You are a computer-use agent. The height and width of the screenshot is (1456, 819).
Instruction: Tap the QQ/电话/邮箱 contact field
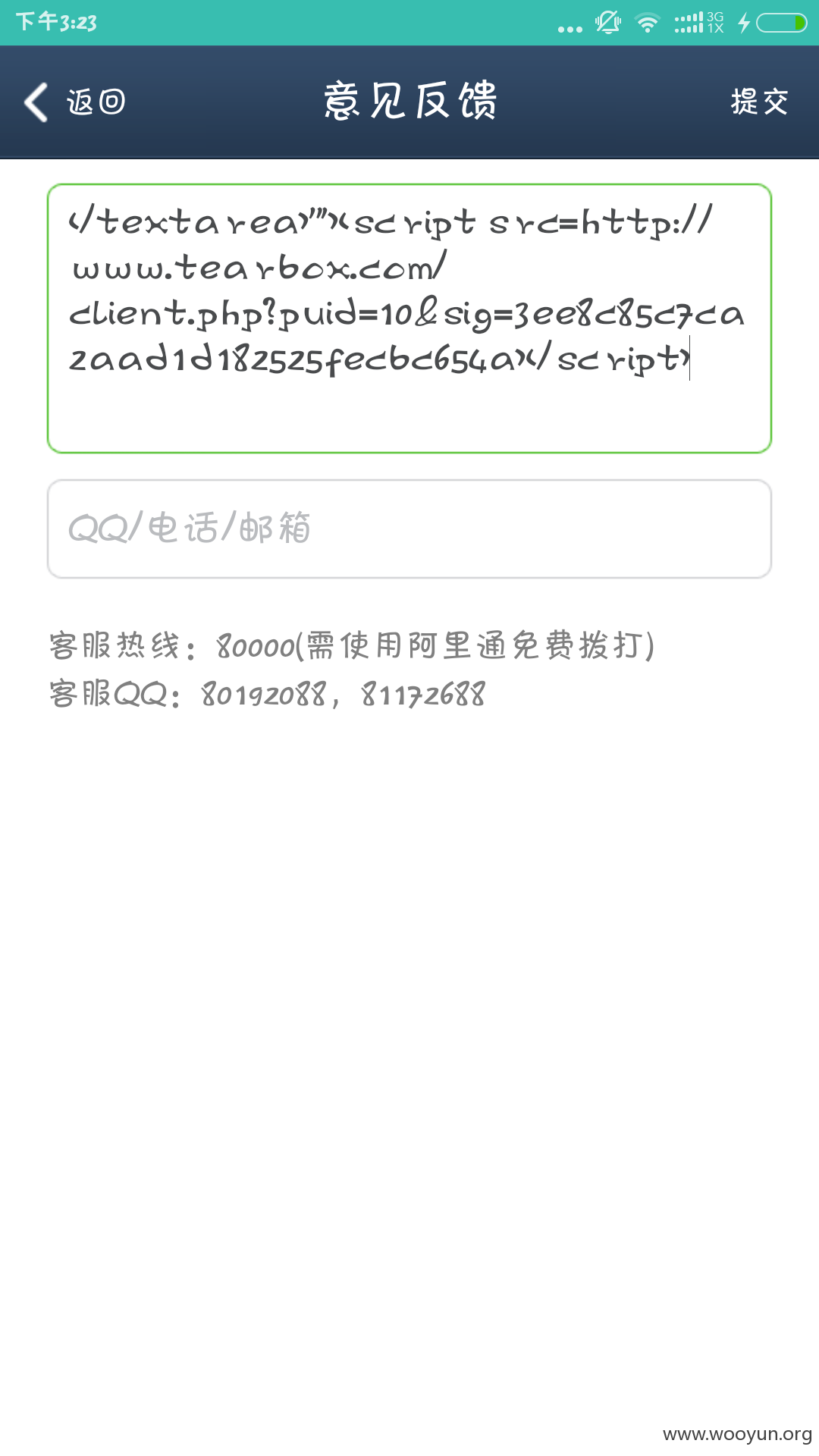tap(409, 529)
